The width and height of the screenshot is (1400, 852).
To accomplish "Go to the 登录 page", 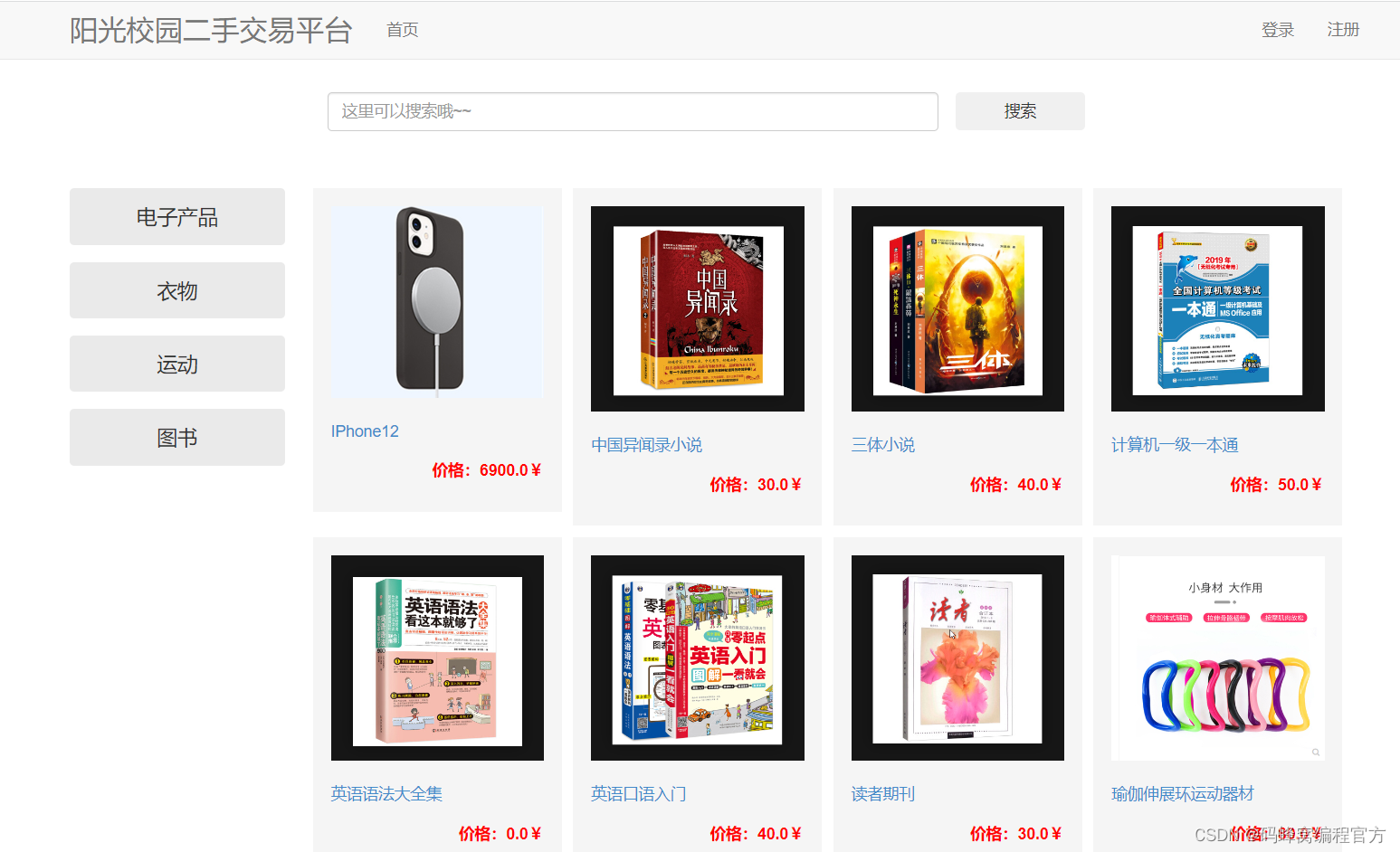I will 1277,30.
